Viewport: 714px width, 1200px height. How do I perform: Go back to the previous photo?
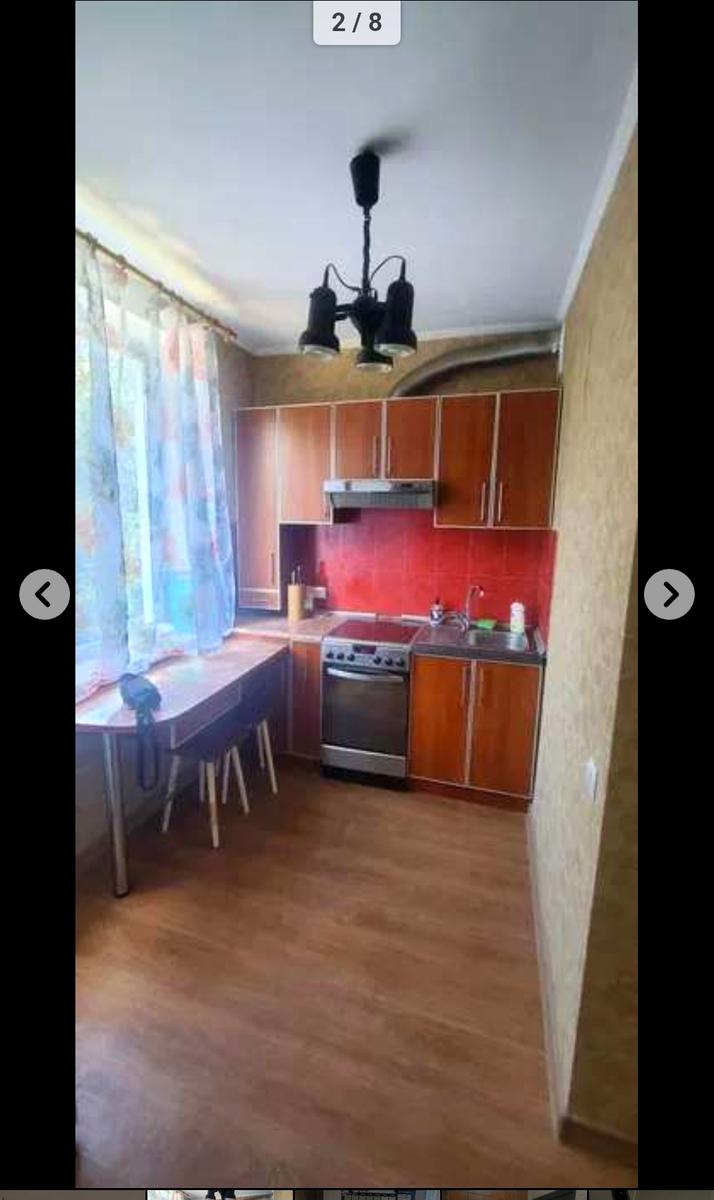pyautogui.click(x=45, y=594)
